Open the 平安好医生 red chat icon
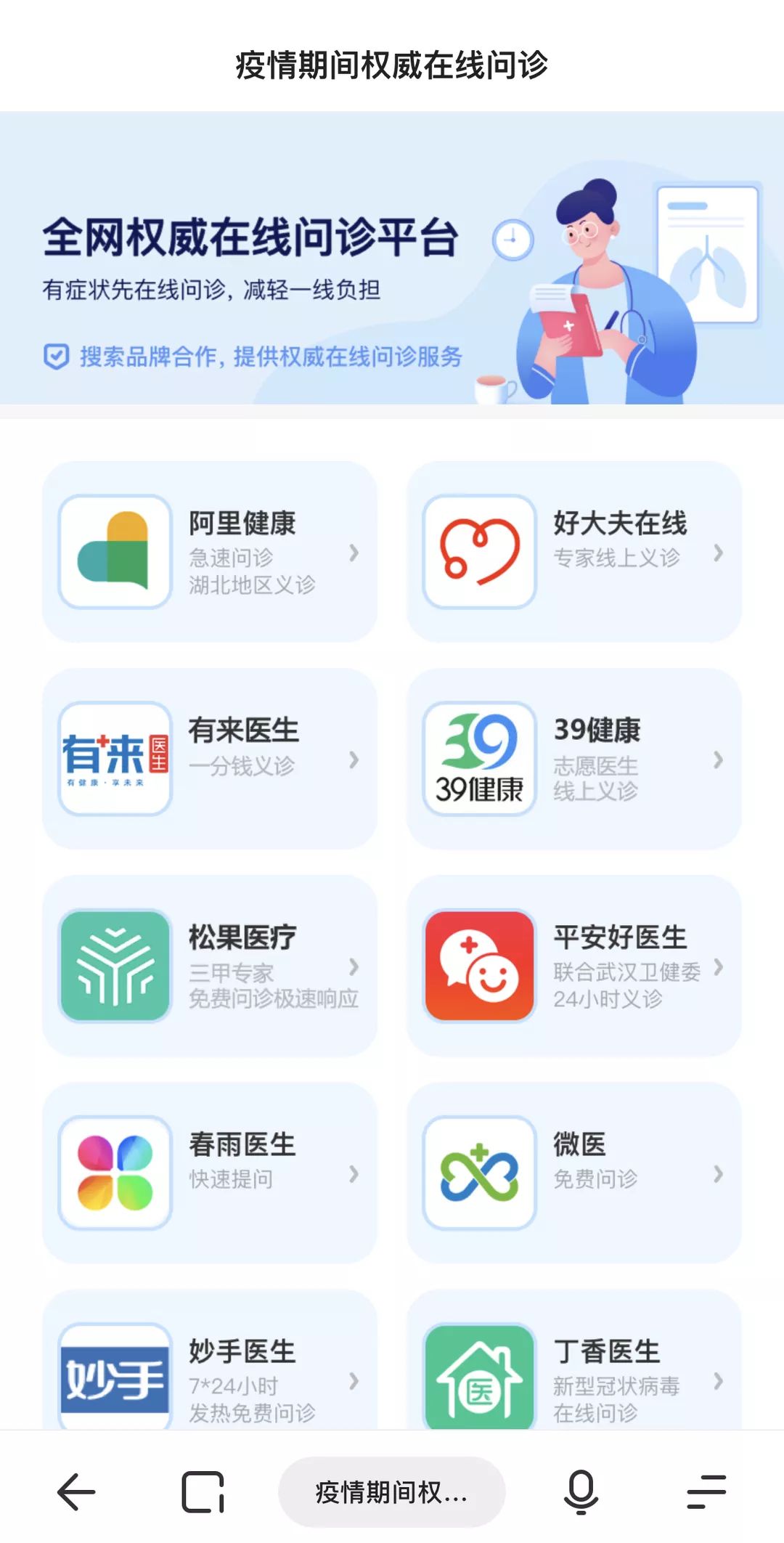Viewport: 784px width, 1543px height. 478,966
